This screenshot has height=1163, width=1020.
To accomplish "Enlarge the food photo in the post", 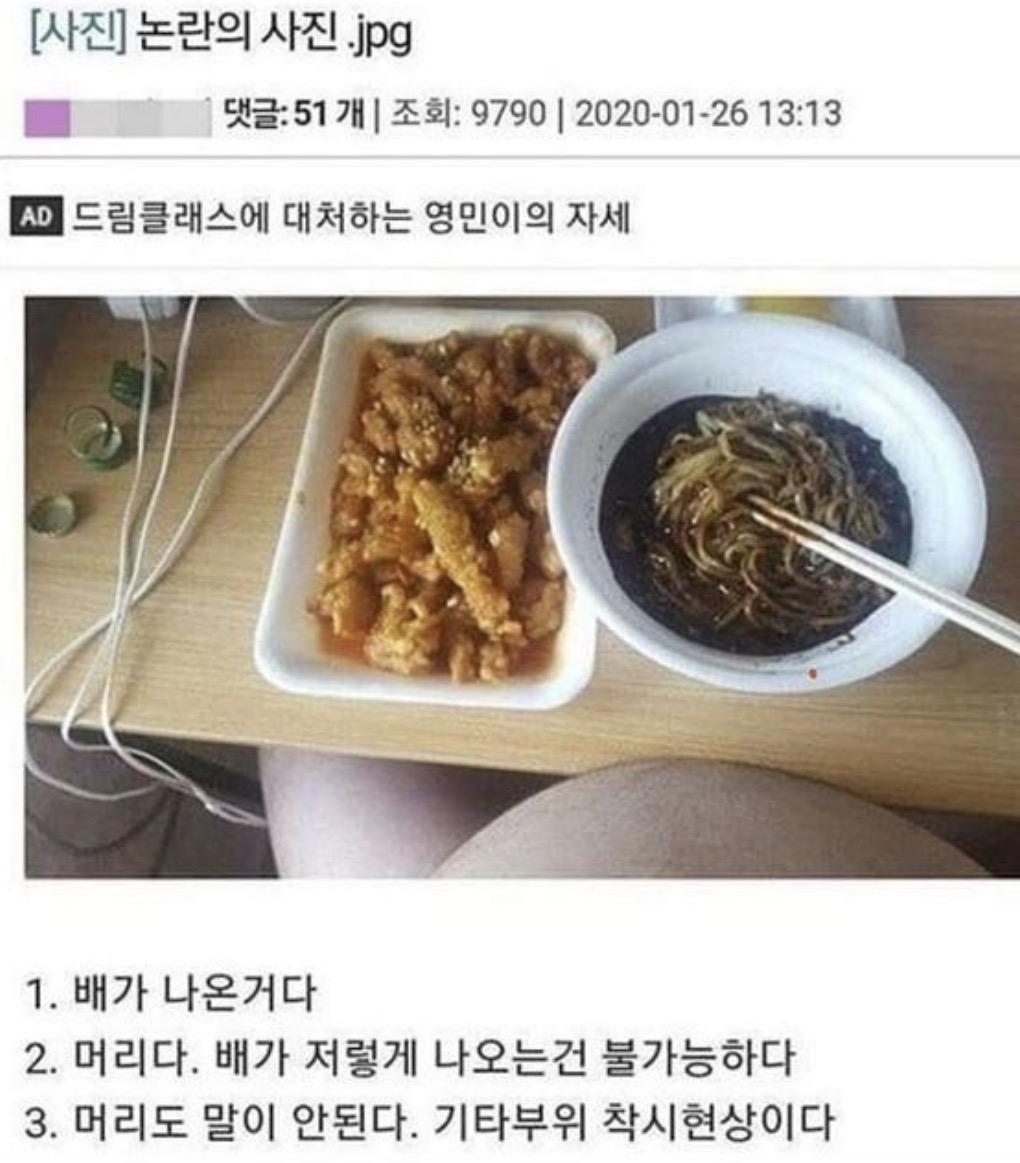I will 521,586.
